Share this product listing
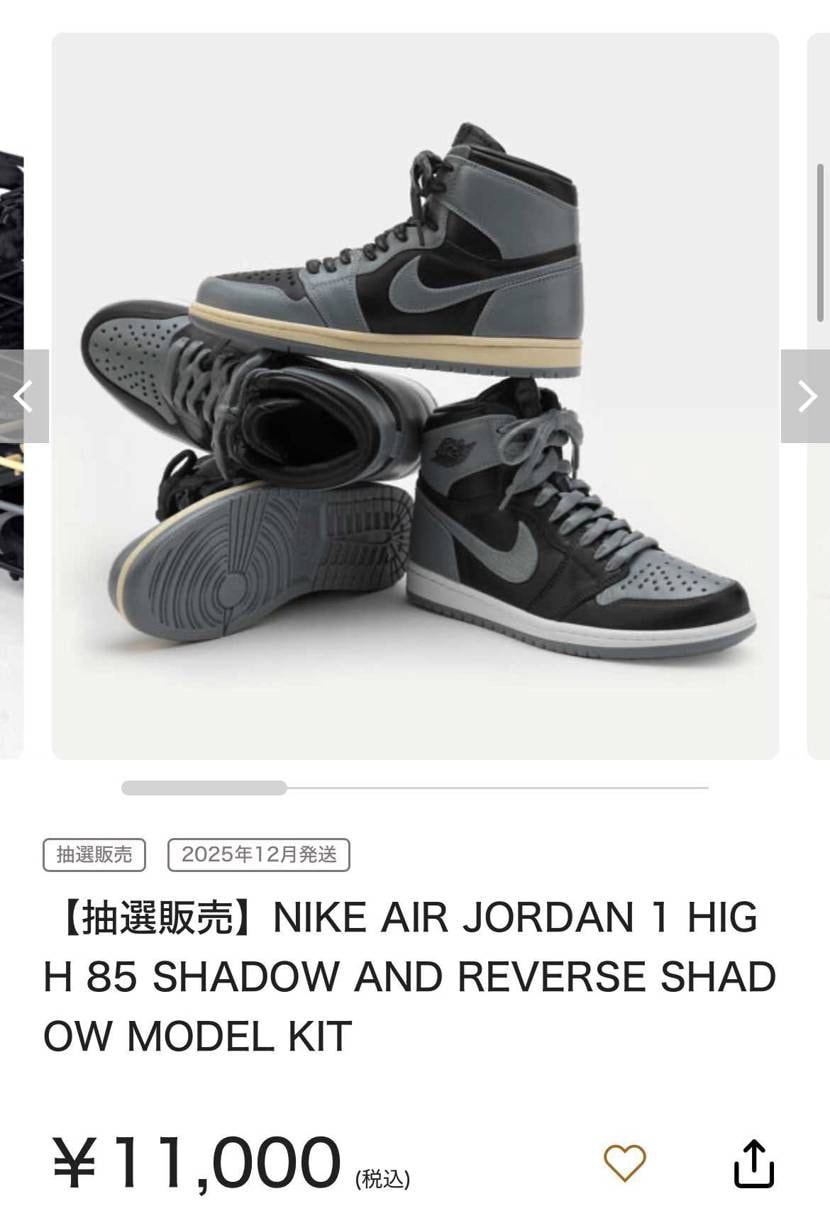 tap(754, 1163)
